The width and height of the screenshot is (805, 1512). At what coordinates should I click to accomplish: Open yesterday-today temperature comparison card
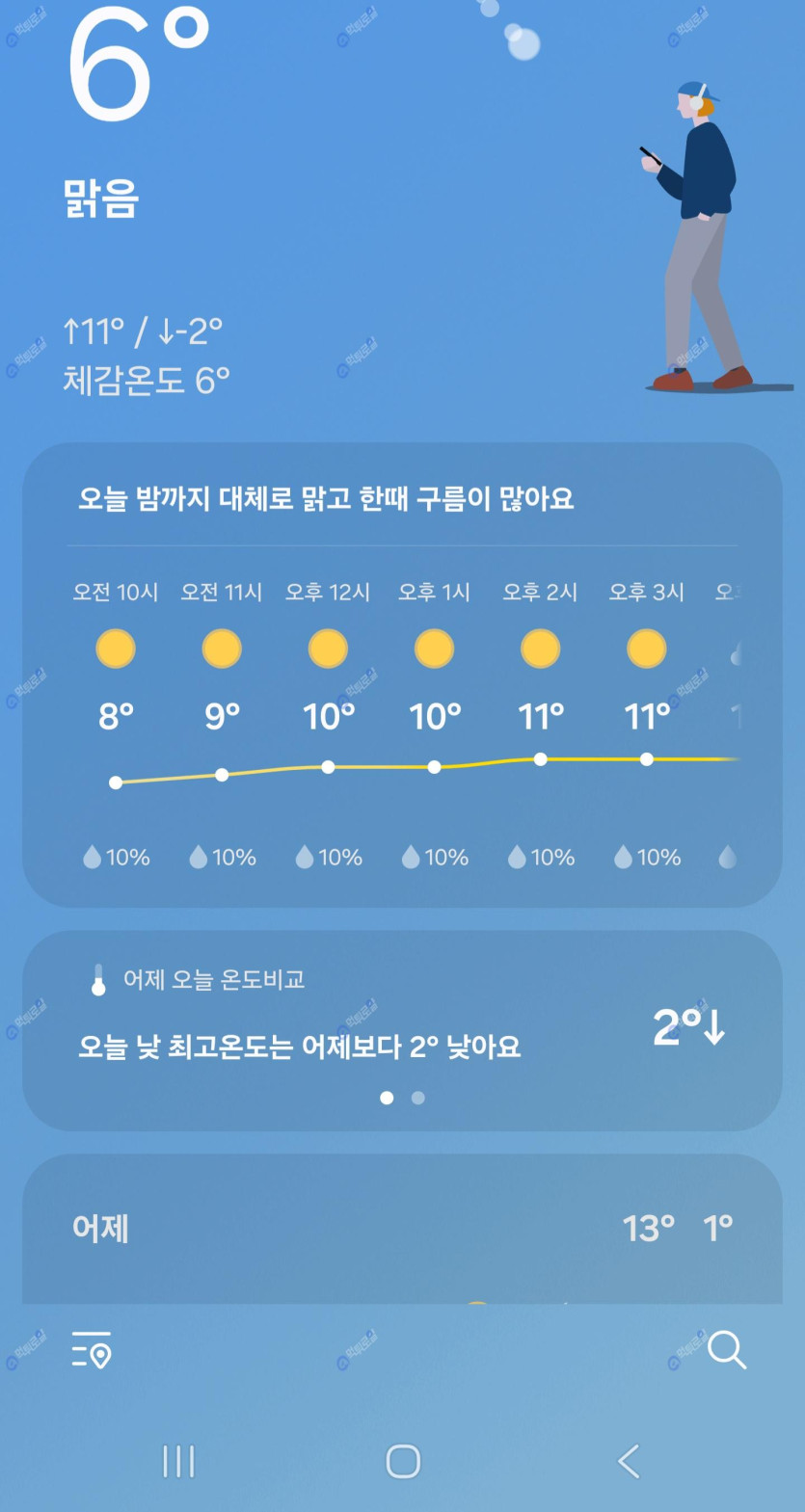(x=402, y=1021)
